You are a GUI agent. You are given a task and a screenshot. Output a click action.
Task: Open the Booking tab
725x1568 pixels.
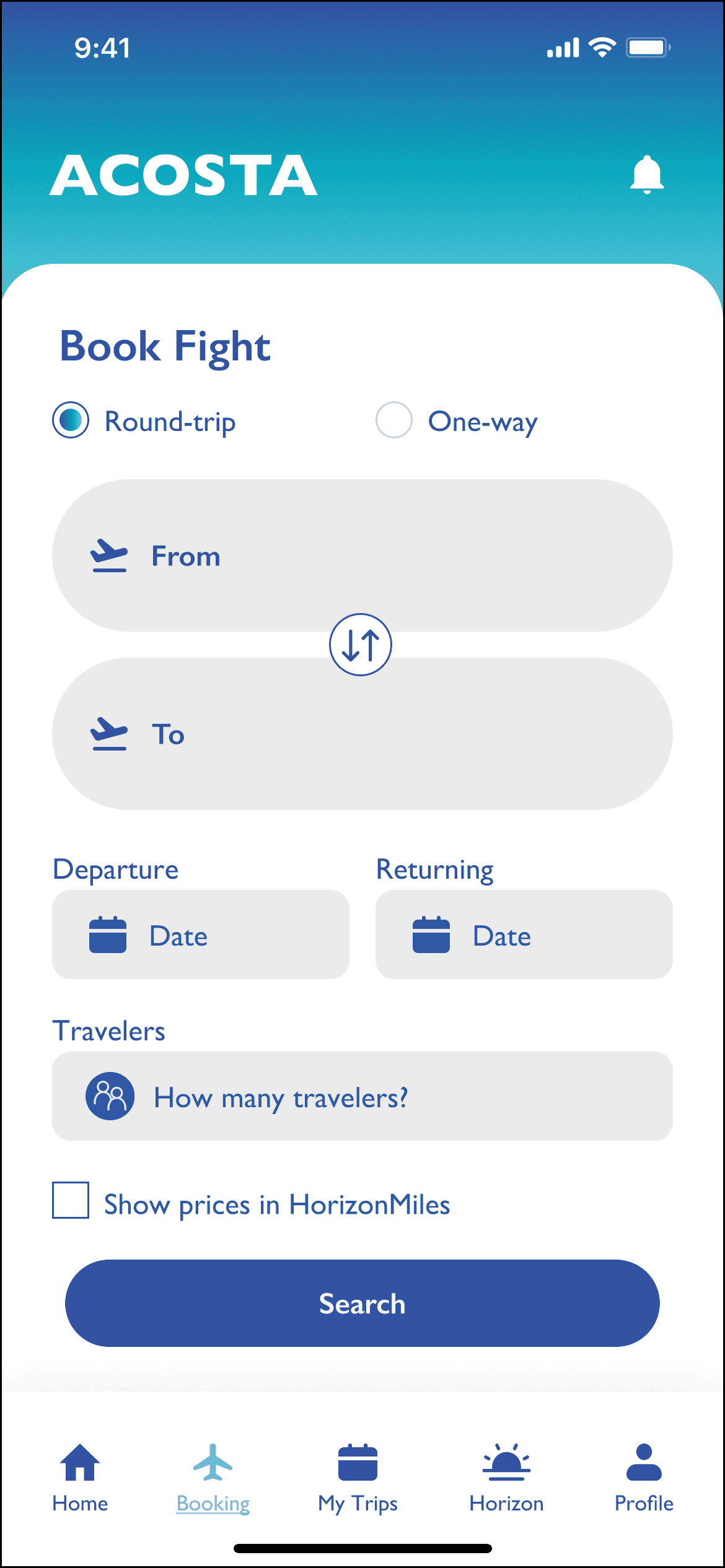[213, 1476]
